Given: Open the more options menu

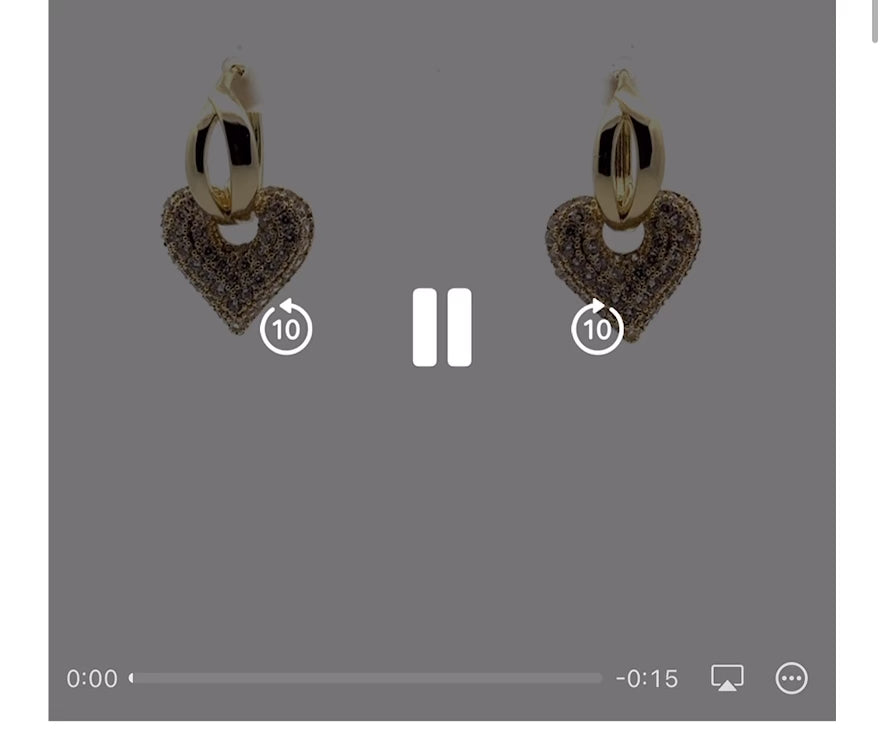Looking at the screenshot, I should (791, 678).
